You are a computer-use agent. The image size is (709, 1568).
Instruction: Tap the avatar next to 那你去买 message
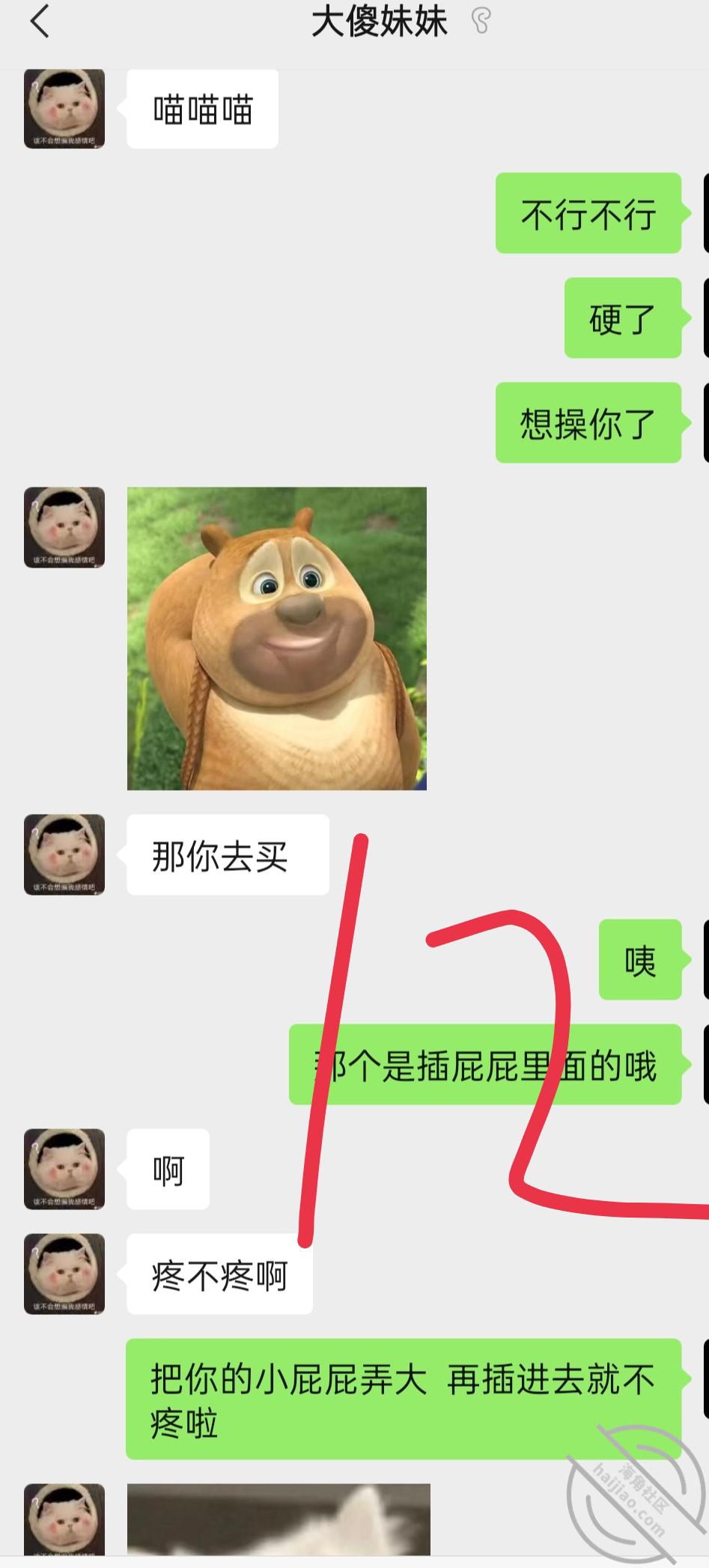(64, 854)
